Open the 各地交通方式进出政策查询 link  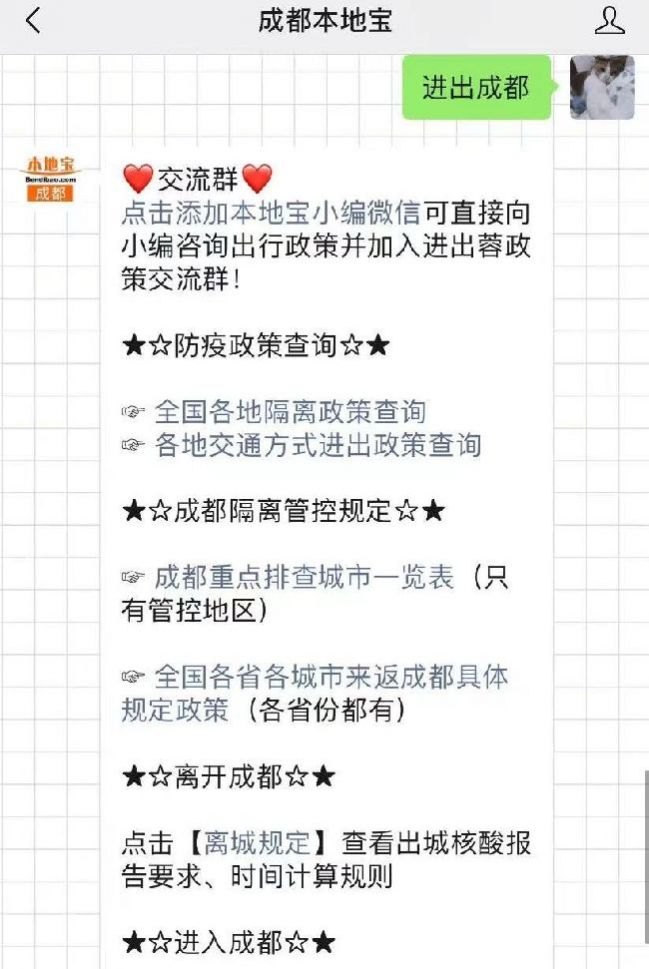(317, 445)
